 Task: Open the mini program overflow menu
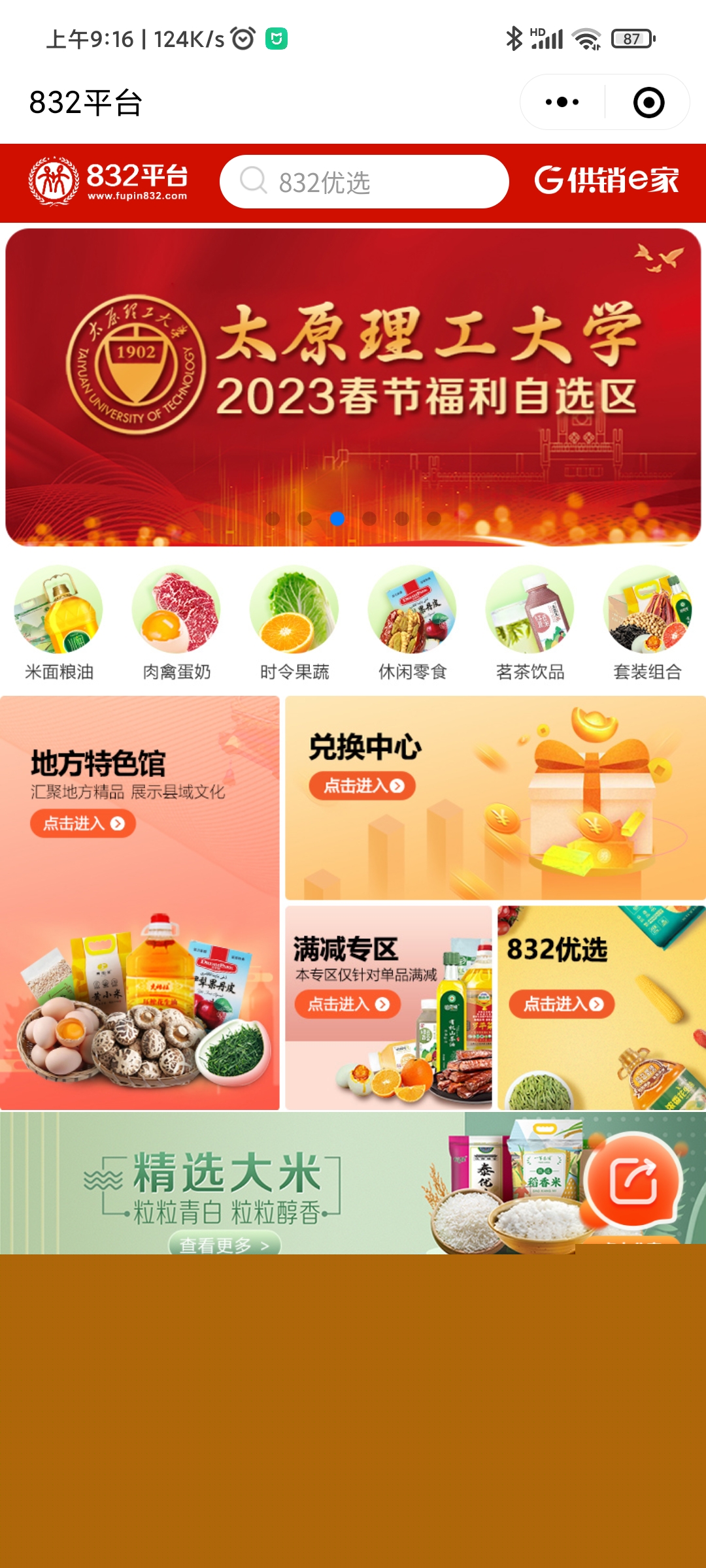562,102
